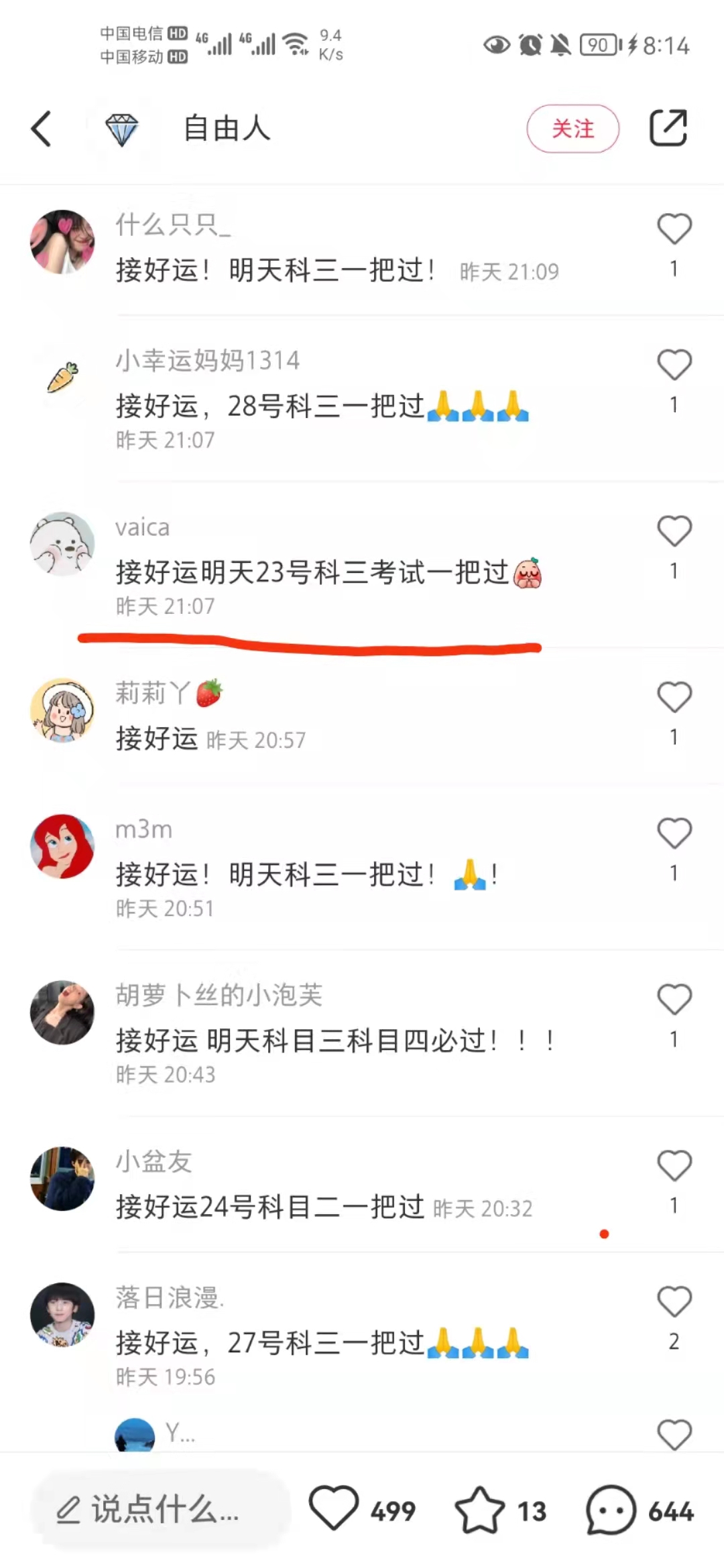Like 落日浪漫's comment
The image size is (724, 1568).
click(674, 1302)
